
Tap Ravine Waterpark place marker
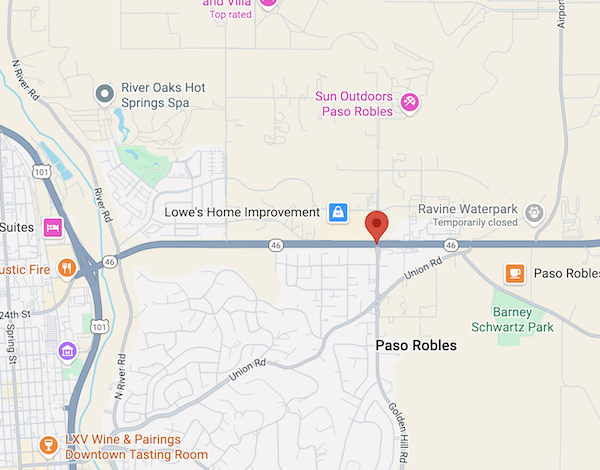(534, 212)
